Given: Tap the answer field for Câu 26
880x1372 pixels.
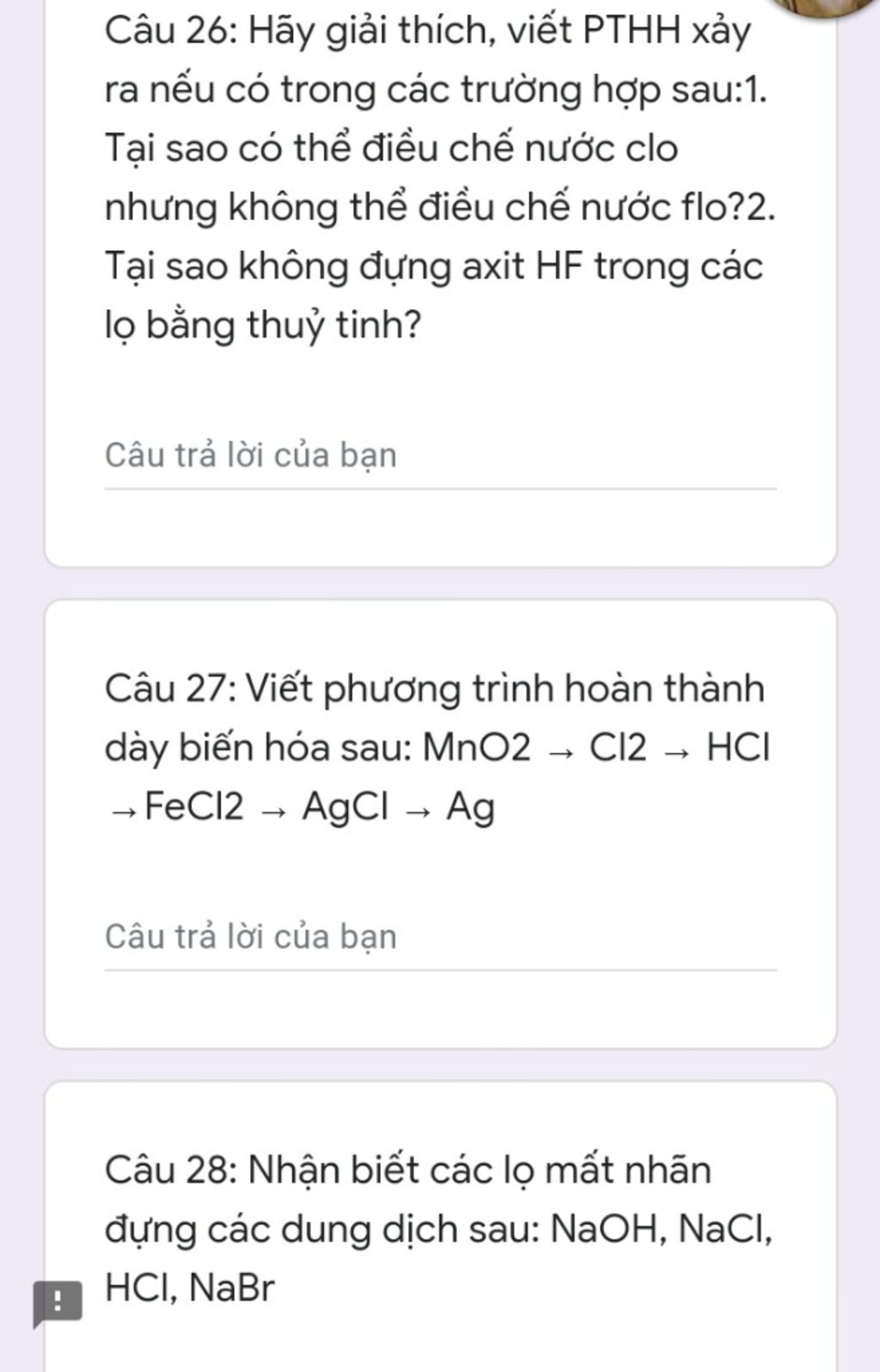Looking at the screenshot, I should tap(439, 456).
